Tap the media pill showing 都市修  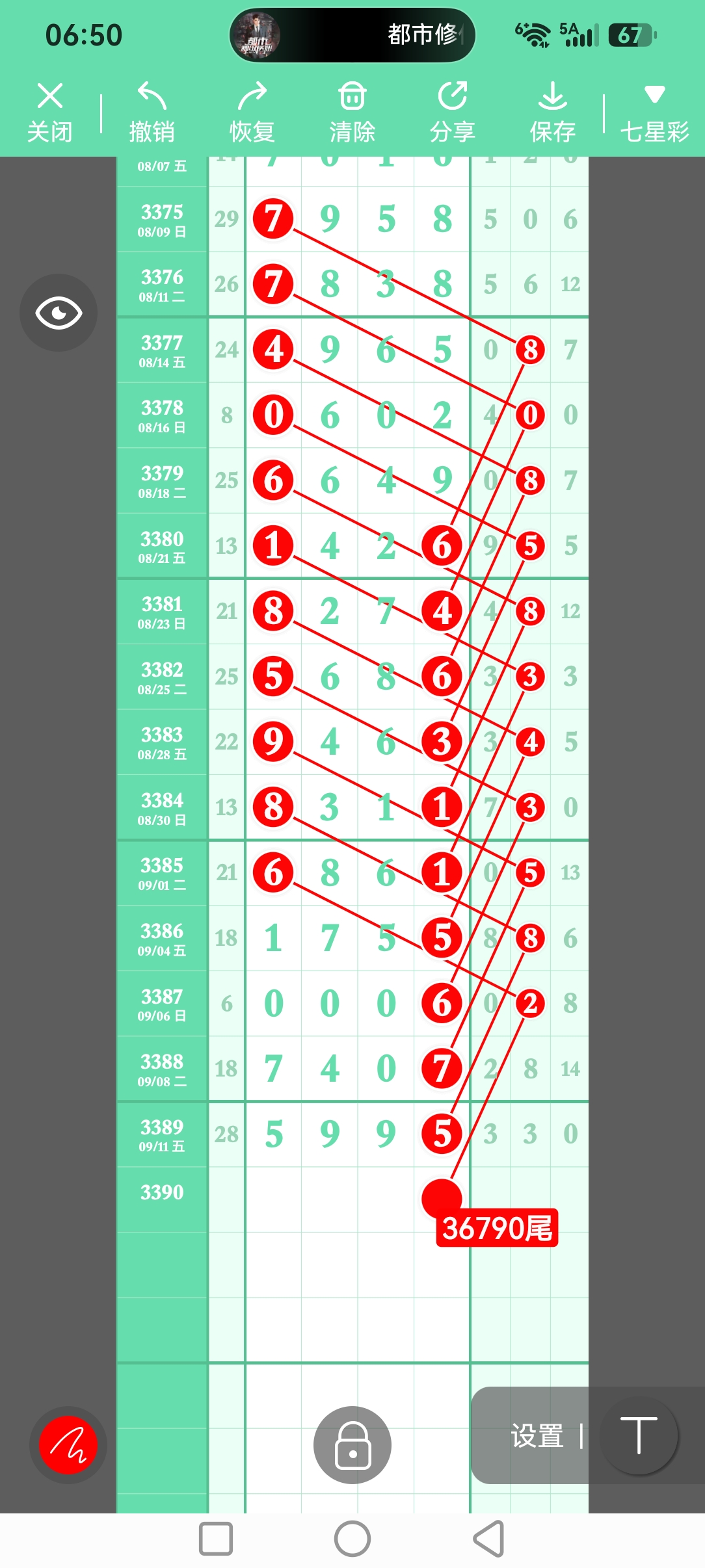(x=352, y=35)
